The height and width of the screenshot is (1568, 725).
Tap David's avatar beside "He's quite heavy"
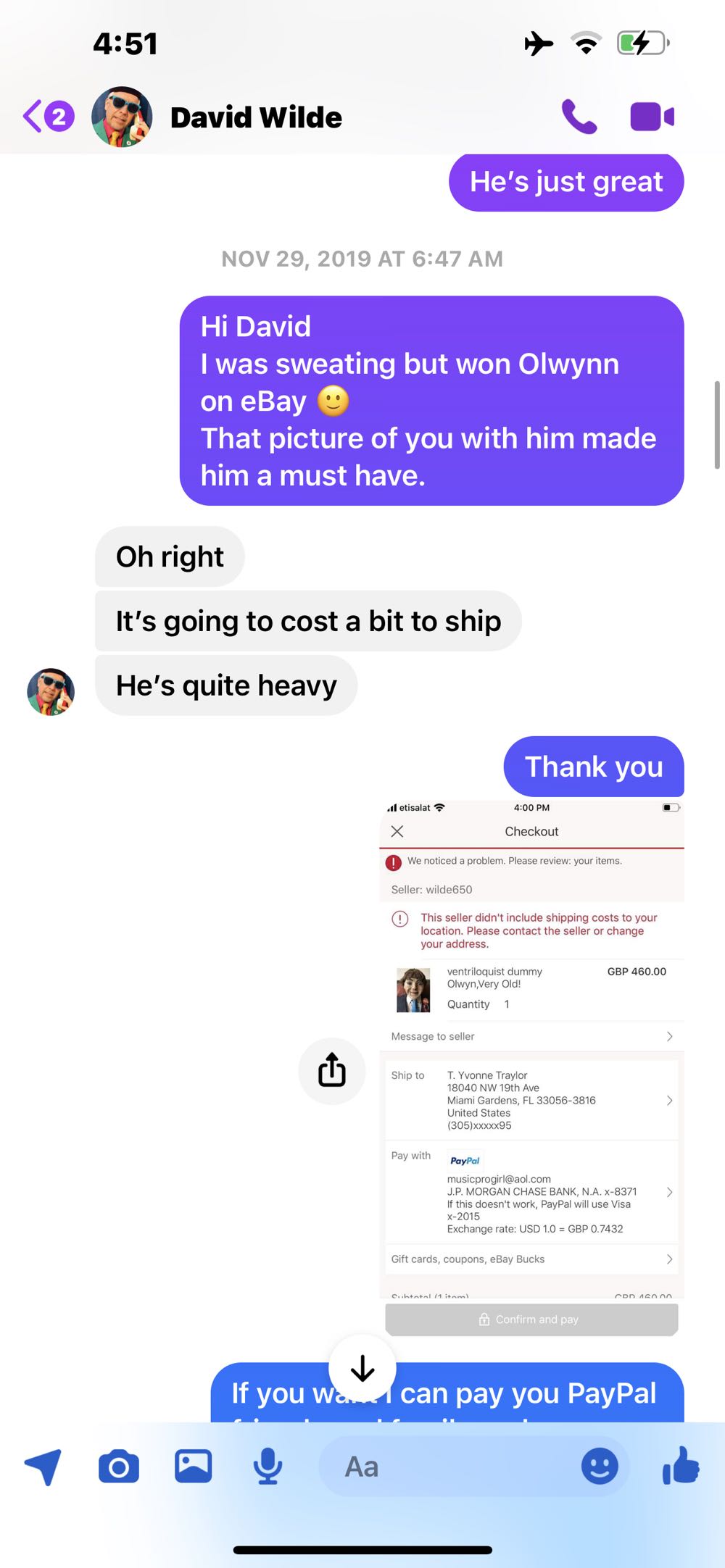tap(51, 691)
